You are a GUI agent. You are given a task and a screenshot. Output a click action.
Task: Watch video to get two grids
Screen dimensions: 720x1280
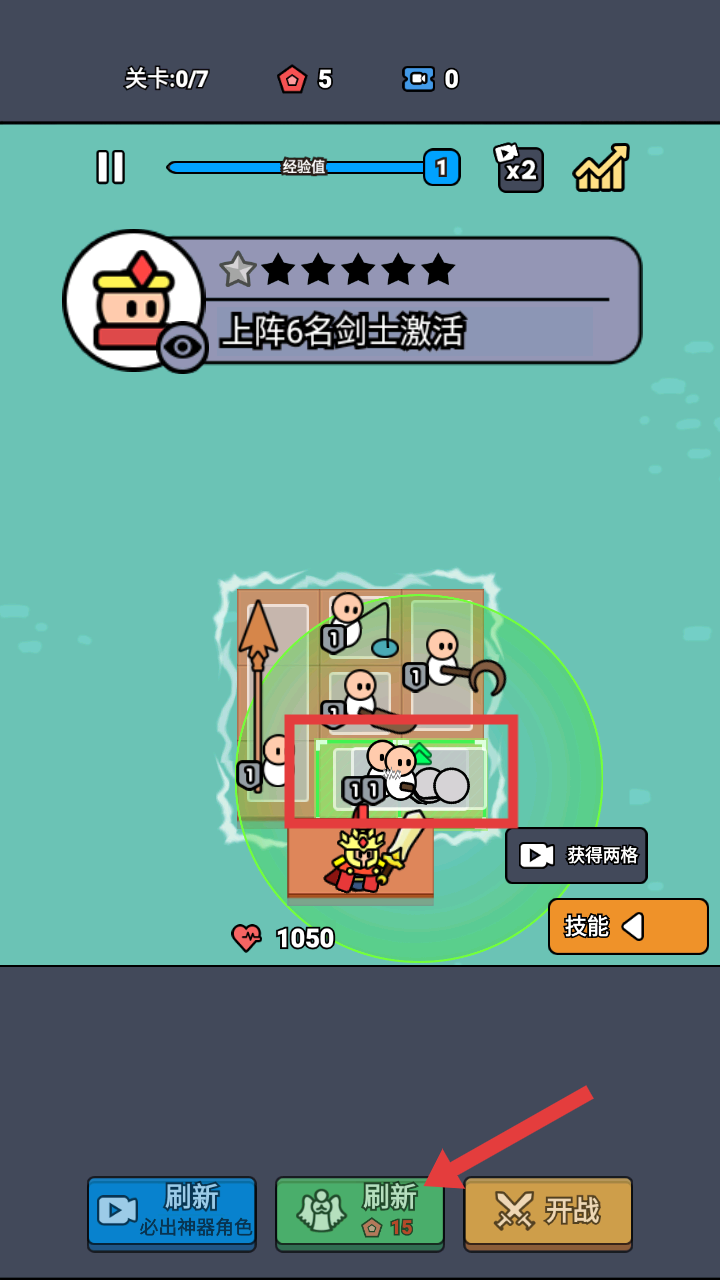(x=576, y=855)
